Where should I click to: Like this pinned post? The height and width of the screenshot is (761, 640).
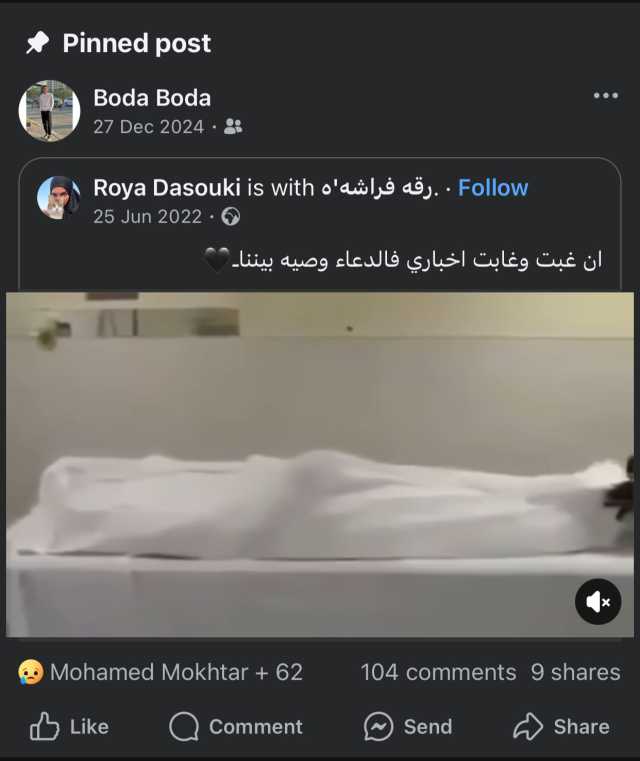tap(69, 727)
